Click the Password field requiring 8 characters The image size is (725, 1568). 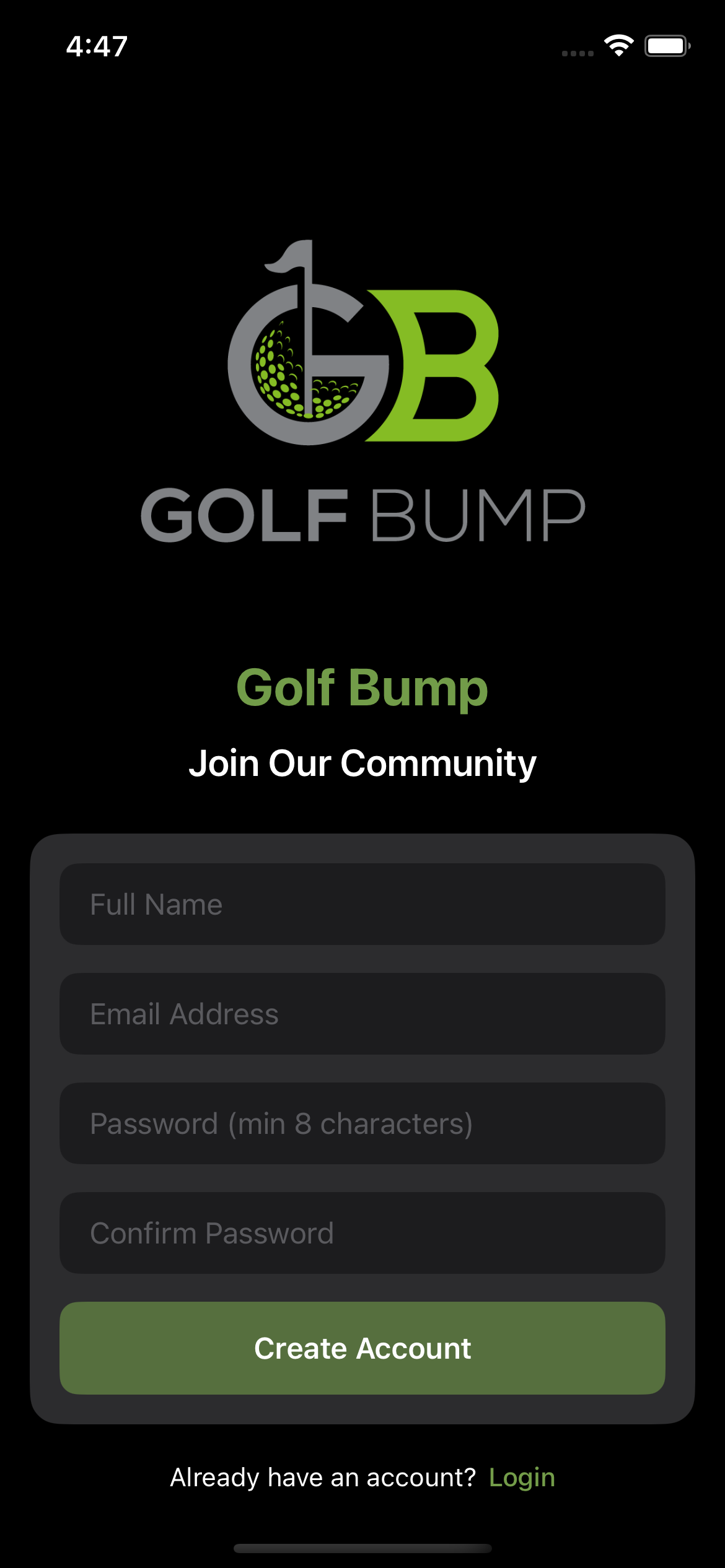click(362, 1124)
